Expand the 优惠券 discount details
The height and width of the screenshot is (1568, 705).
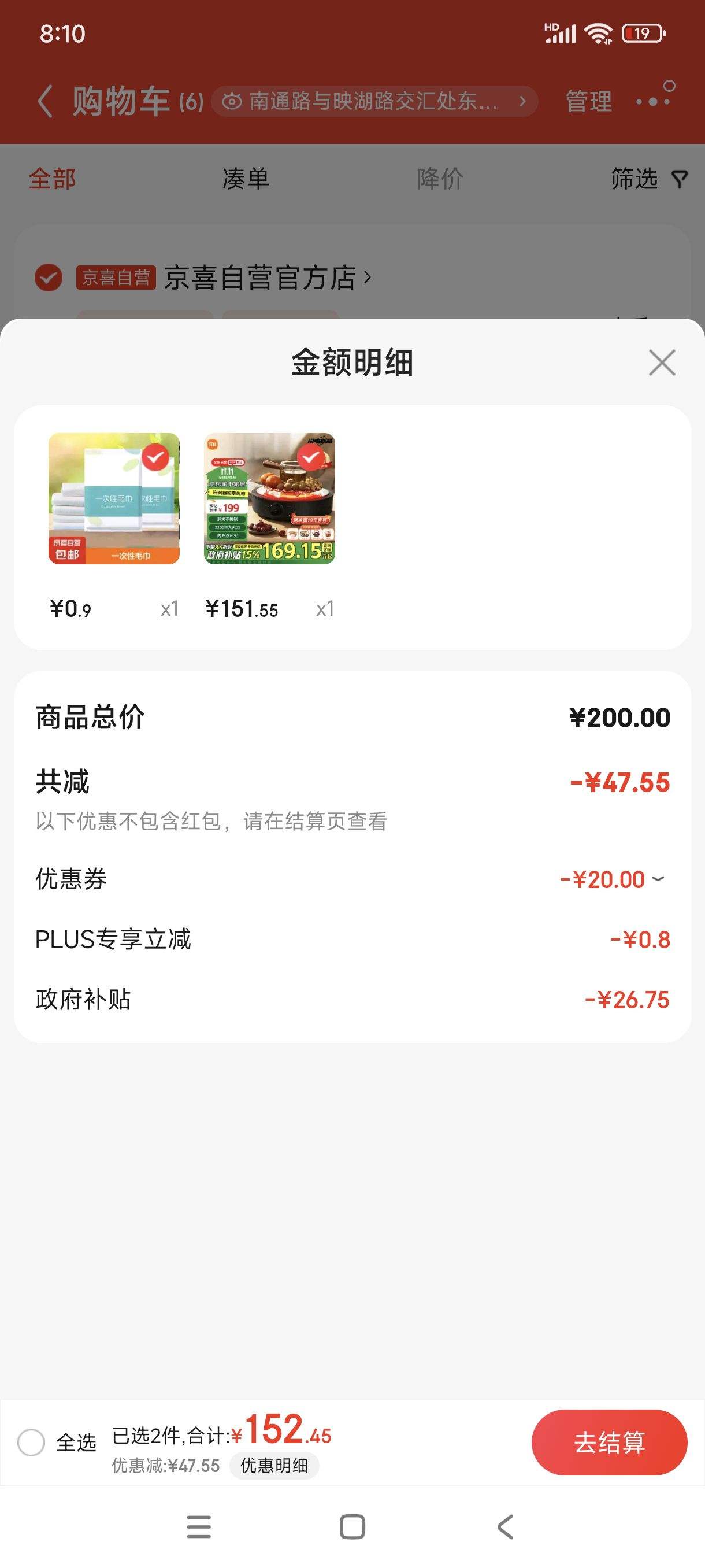[x=658, y=879]
